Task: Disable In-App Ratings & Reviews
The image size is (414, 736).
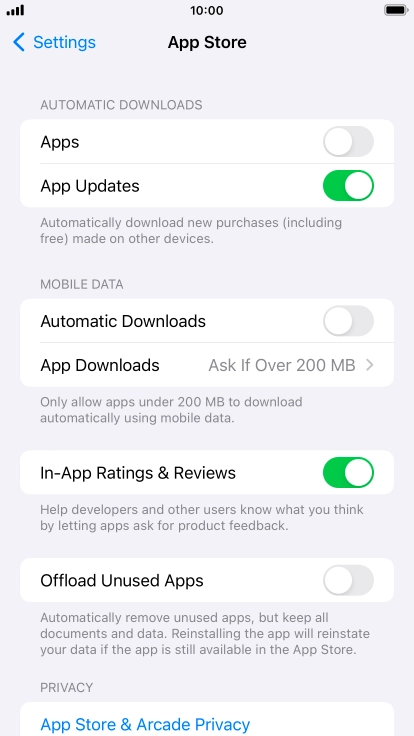Action: point(348,473)
